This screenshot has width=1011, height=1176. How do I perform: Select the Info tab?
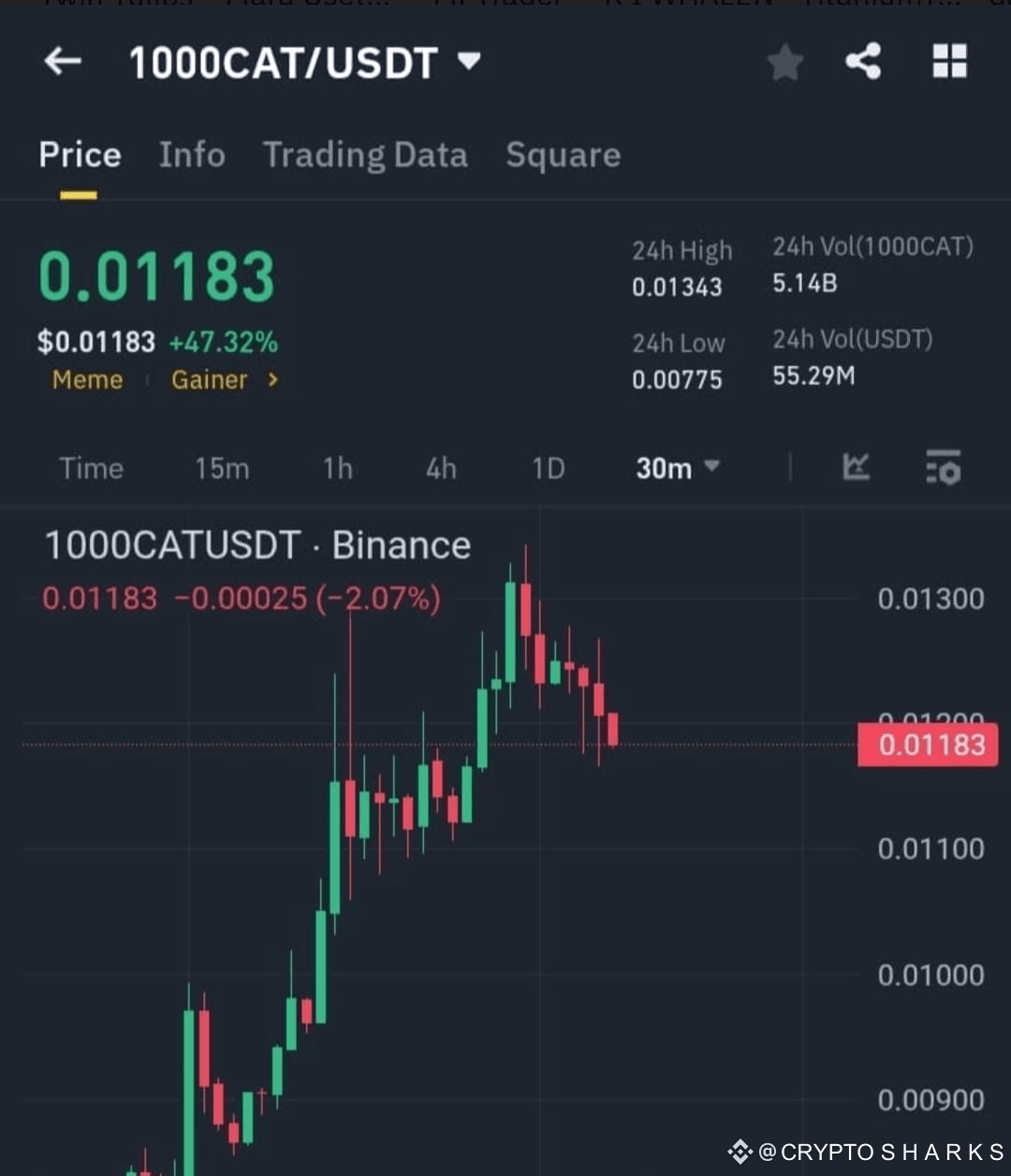(191, 155)
